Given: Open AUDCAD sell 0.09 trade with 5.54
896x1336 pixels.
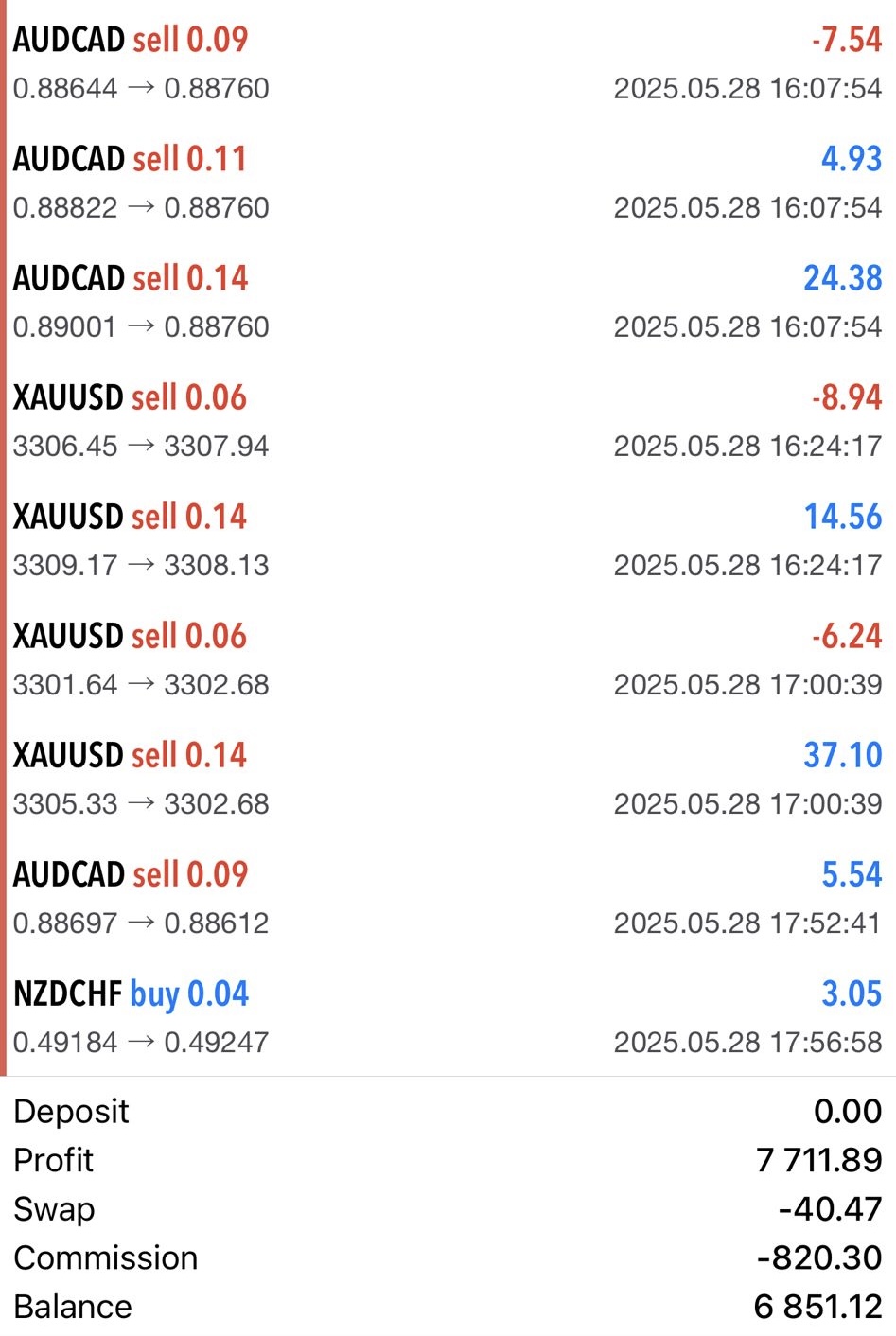Looking at the screenshot, I should click(x=448, y=897).
